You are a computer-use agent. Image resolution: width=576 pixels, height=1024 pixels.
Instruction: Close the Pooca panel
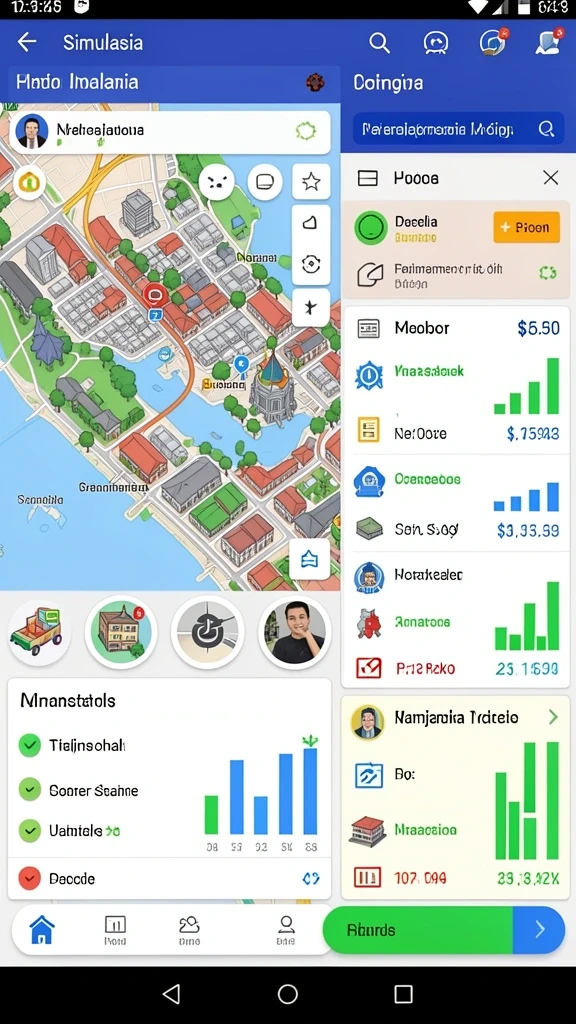(551, 178)
